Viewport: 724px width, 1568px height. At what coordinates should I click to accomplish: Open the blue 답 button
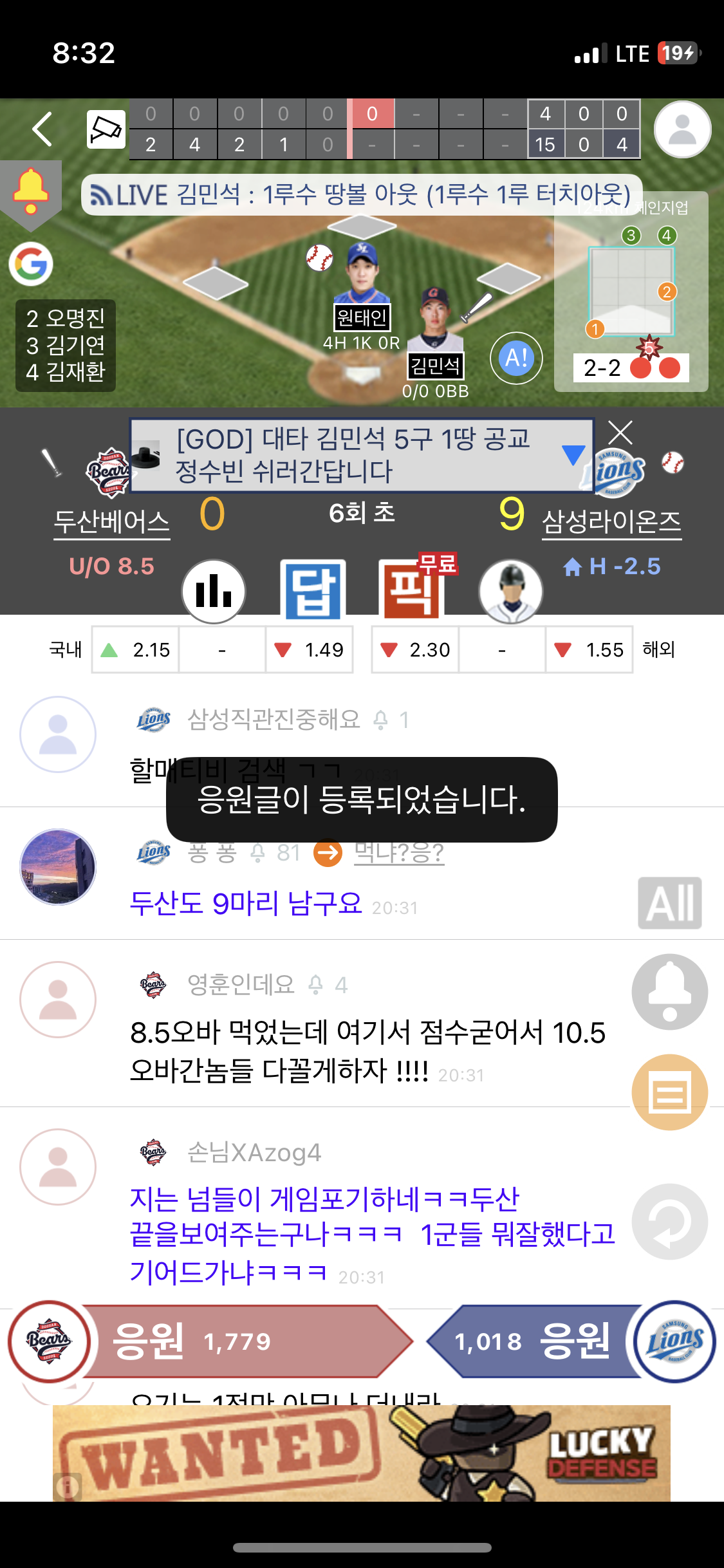coord(313,590)
